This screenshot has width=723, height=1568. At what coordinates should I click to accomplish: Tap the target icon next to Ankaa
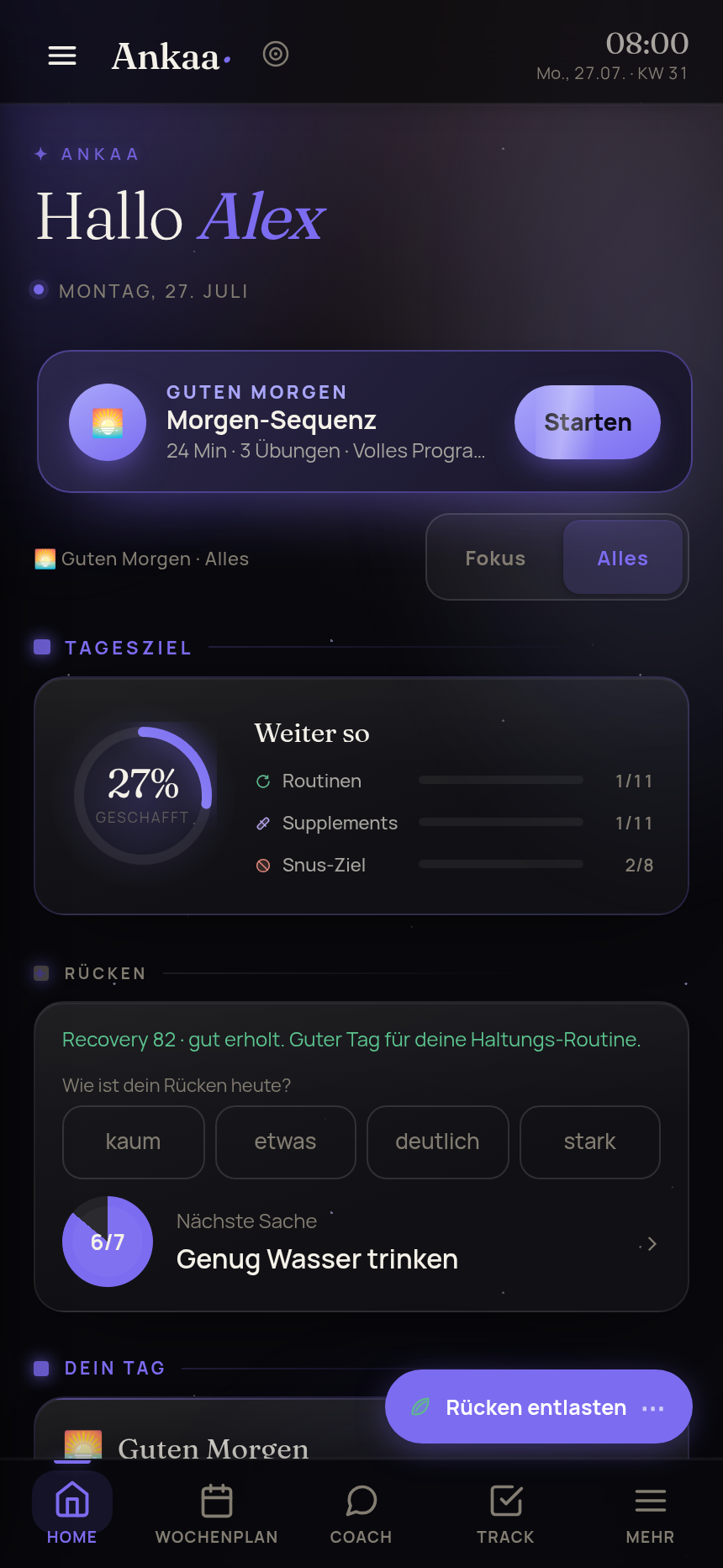276,54
